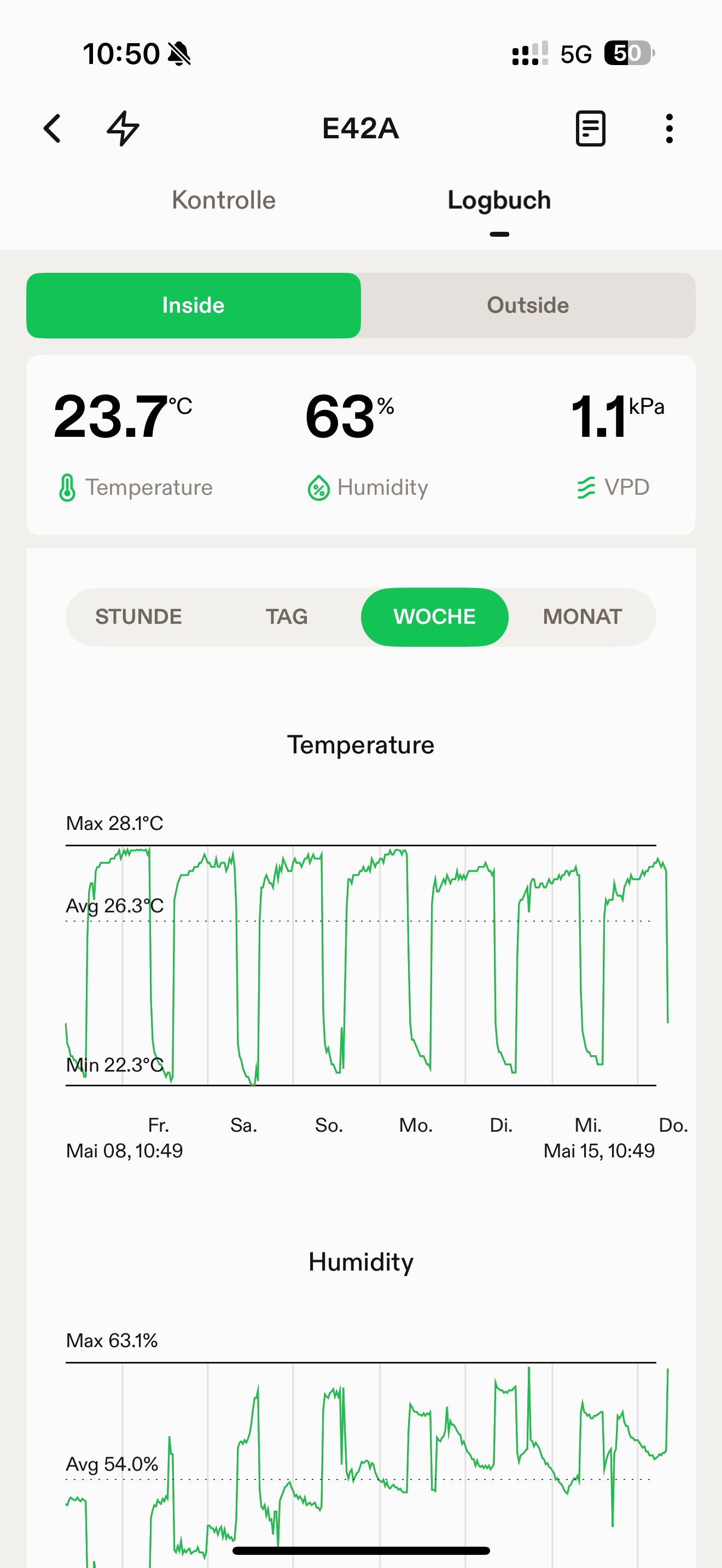Screen dimensions: 722x1568
Task: Choose the TAG time range
Action: pyautogui.click(x=286, y=617)
